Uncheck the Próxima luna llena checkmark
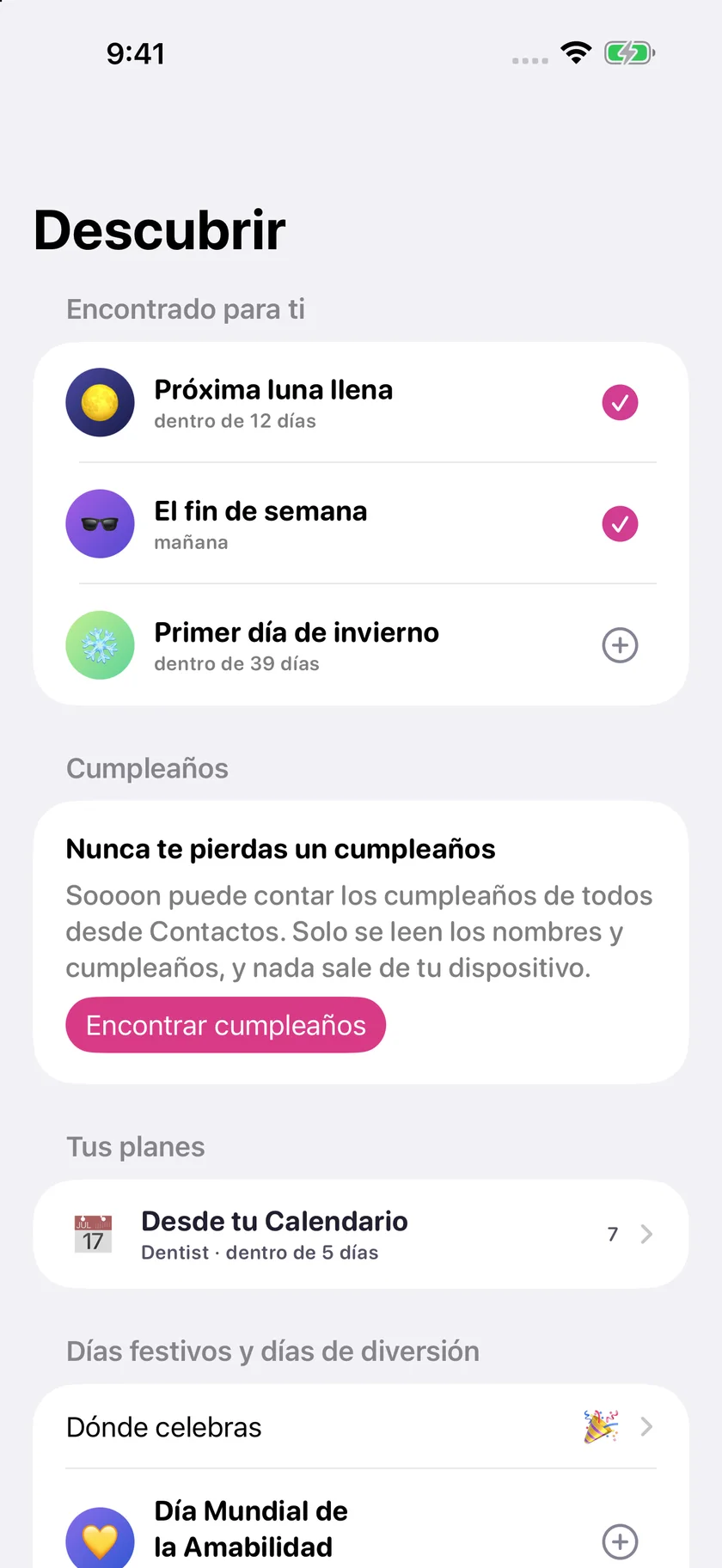 coord(620,402)
